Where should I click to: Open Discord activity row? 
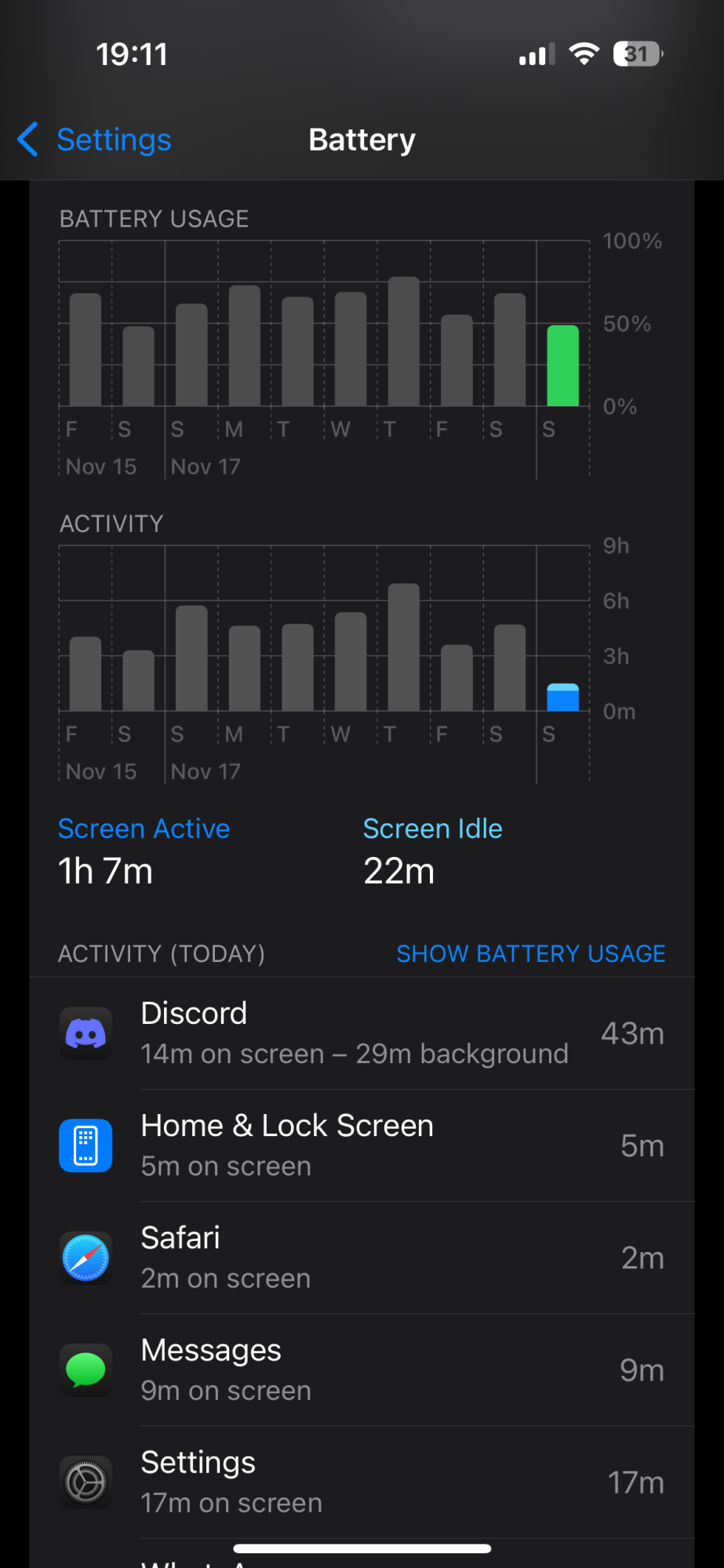click(362, 1033)
